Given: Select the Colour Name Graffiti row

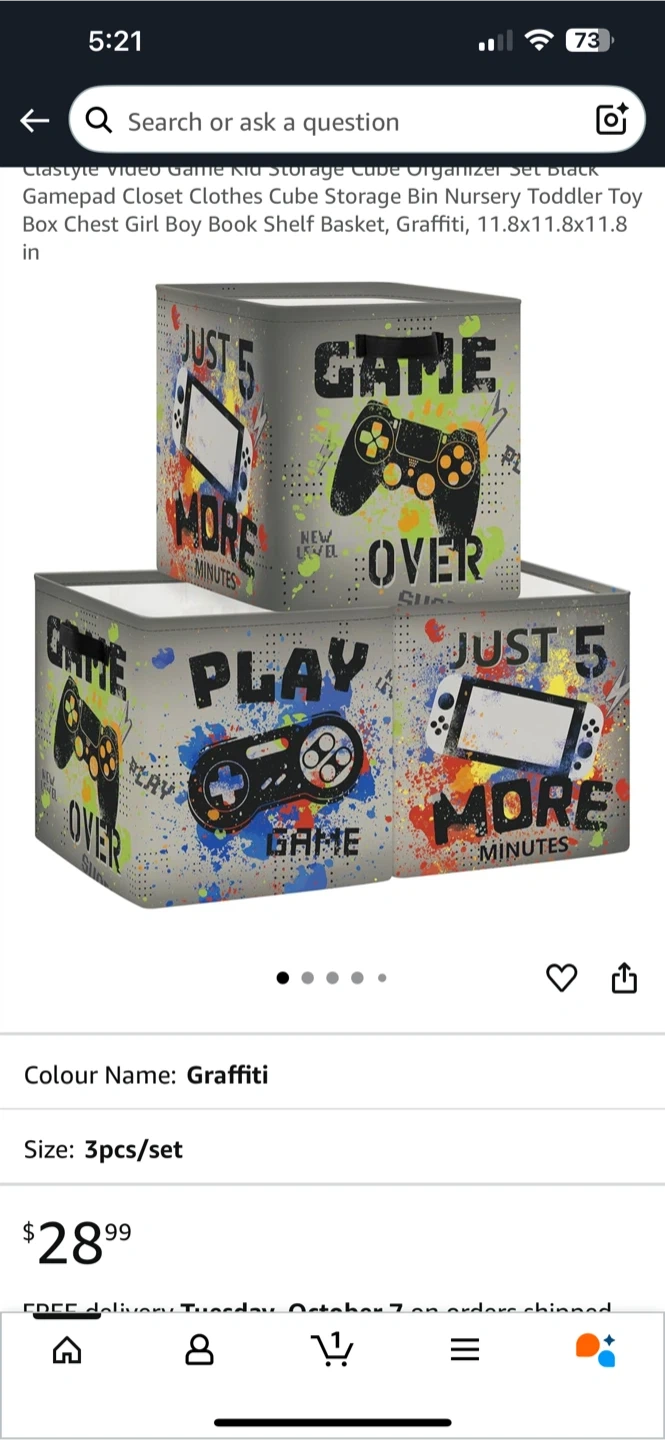Looking at the screenshot, I should 332,1075.
